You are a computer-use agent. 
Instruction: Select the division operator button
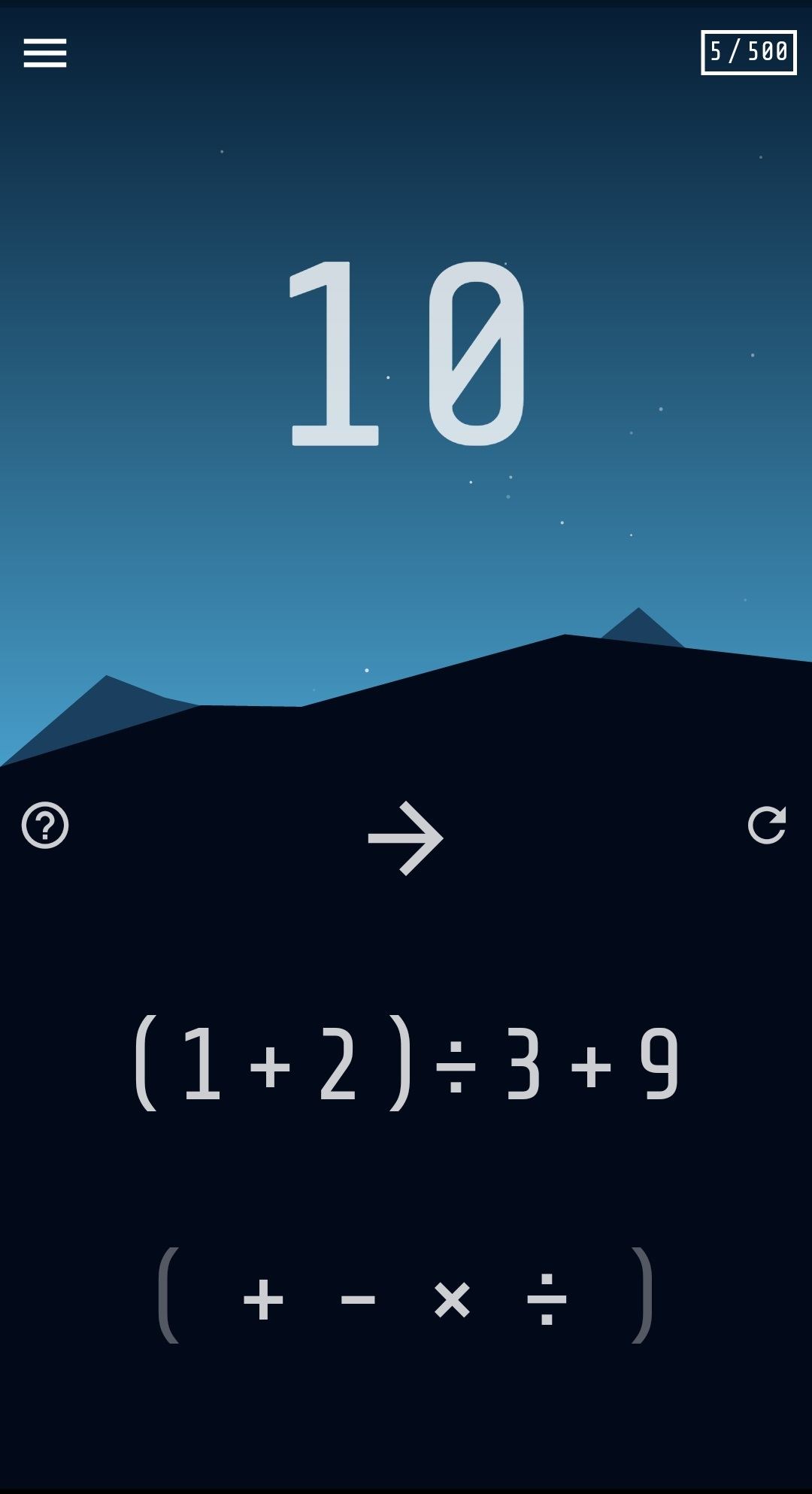(547, 1299)
